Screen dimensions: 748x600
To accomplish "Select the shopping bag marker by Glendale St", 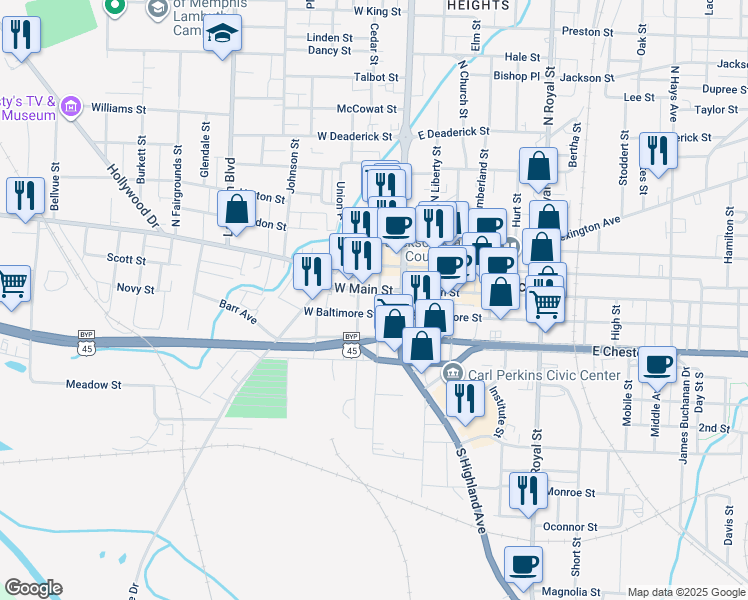I will 237,210.
